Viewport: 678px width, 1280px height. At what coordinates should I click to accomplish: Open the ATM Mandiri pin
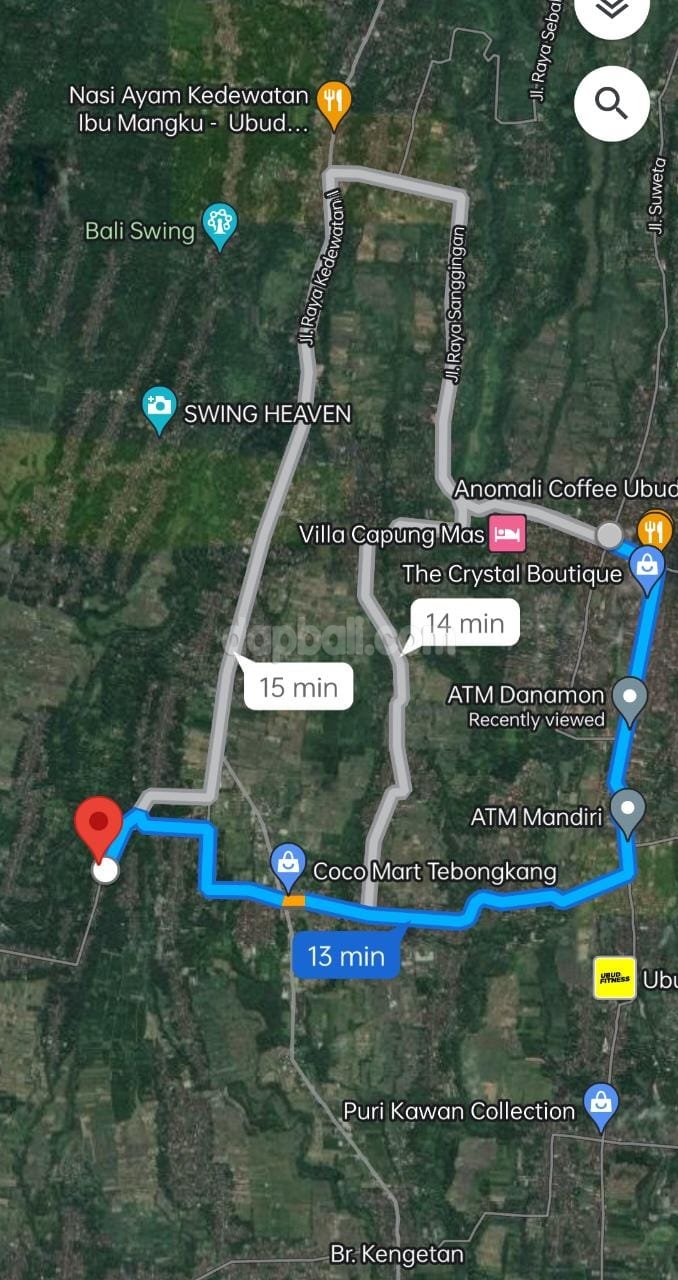tap(627, 810)
